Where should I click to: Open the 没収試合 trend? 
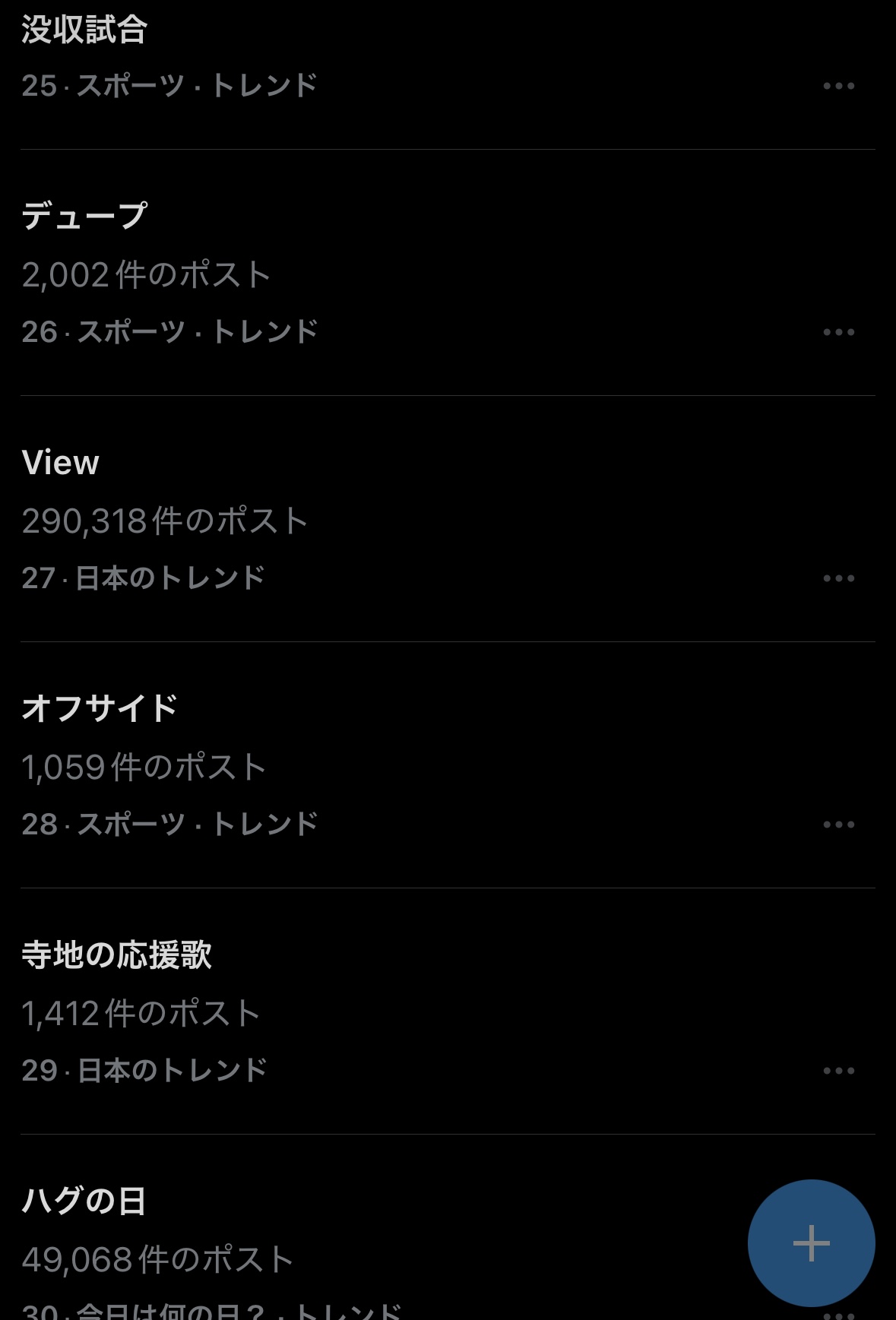click(84, 30)
